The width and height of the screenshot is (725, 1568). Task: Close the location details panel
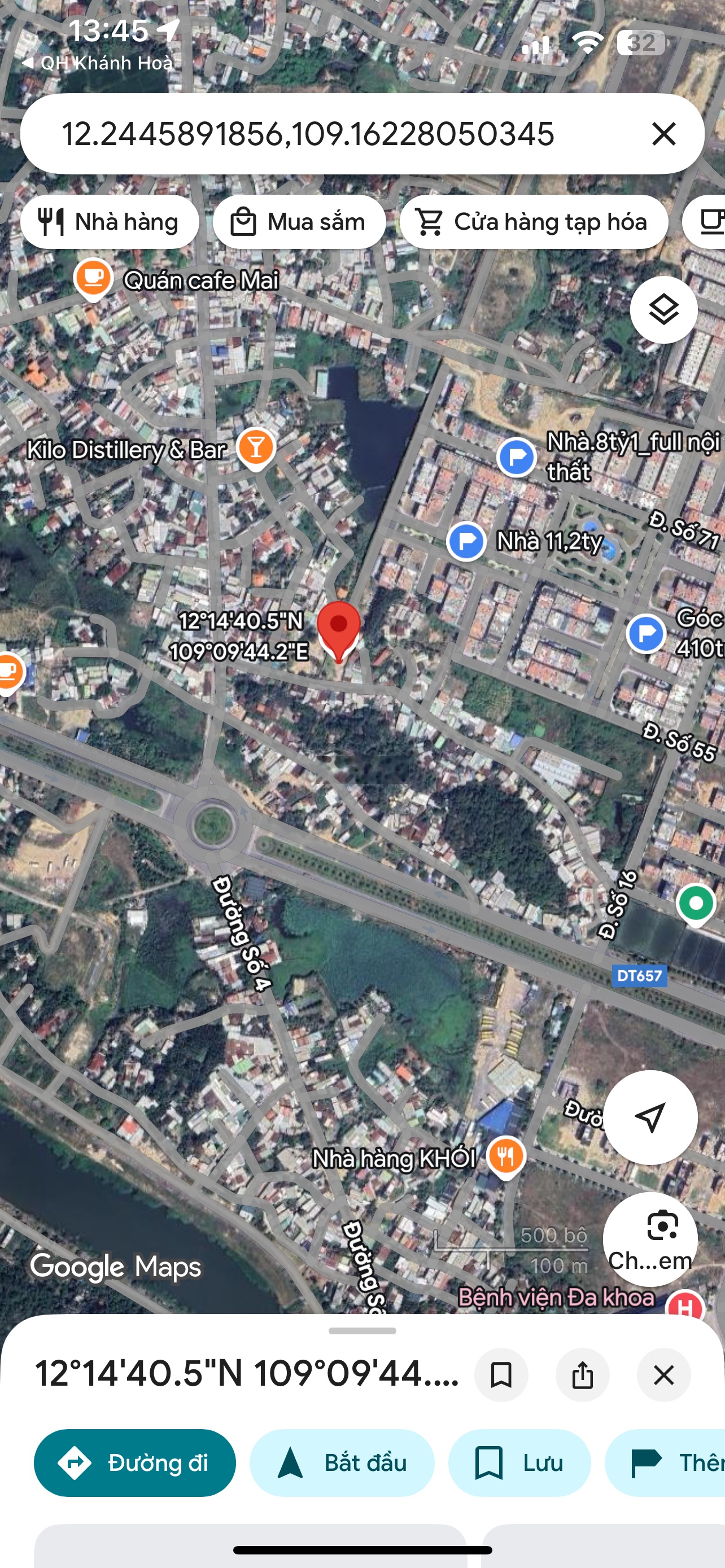click(663, 1374)
